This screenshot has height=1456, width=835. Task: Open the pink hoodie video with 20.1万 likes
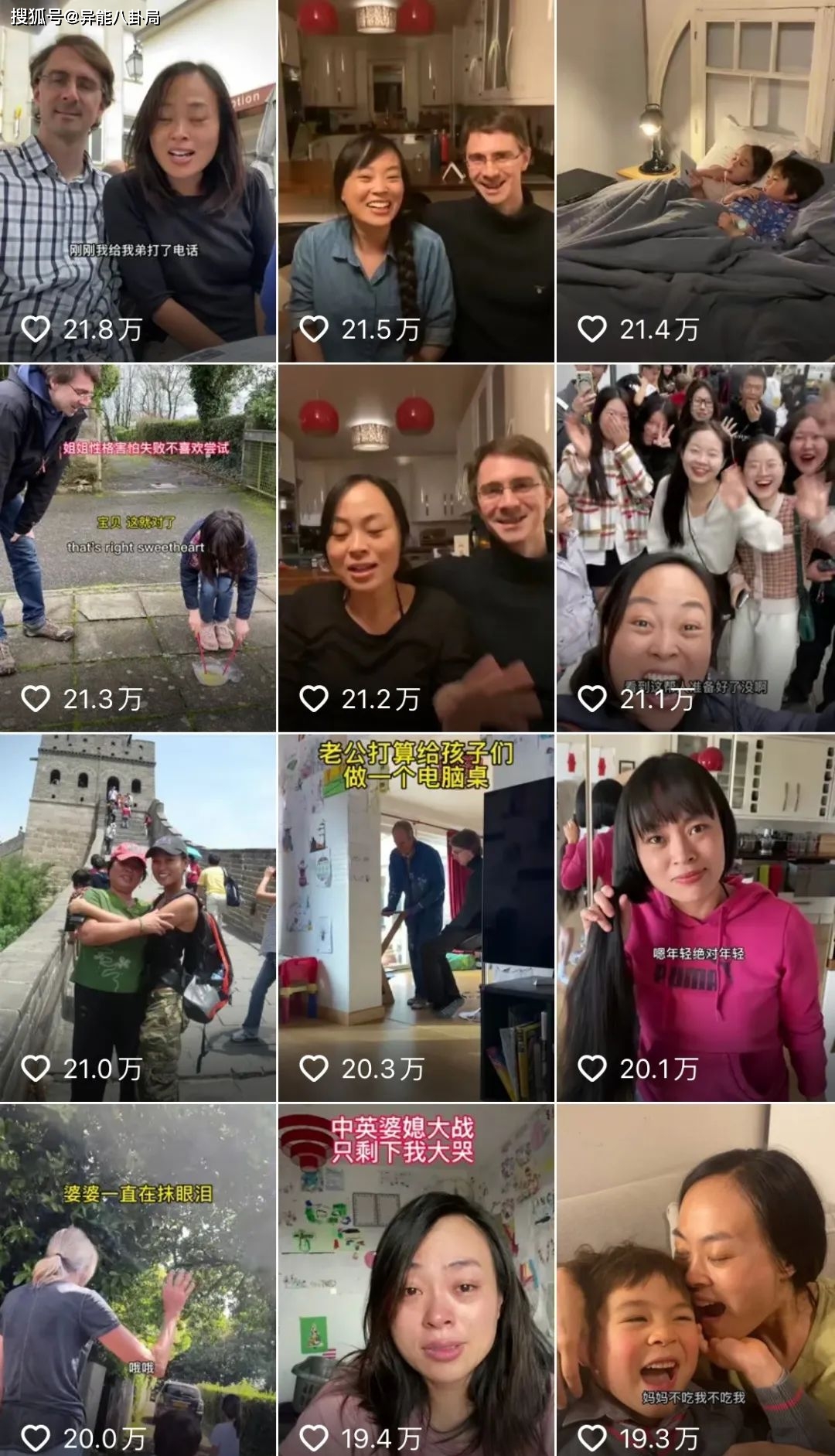pyautogui.click(x=695, y=918)
